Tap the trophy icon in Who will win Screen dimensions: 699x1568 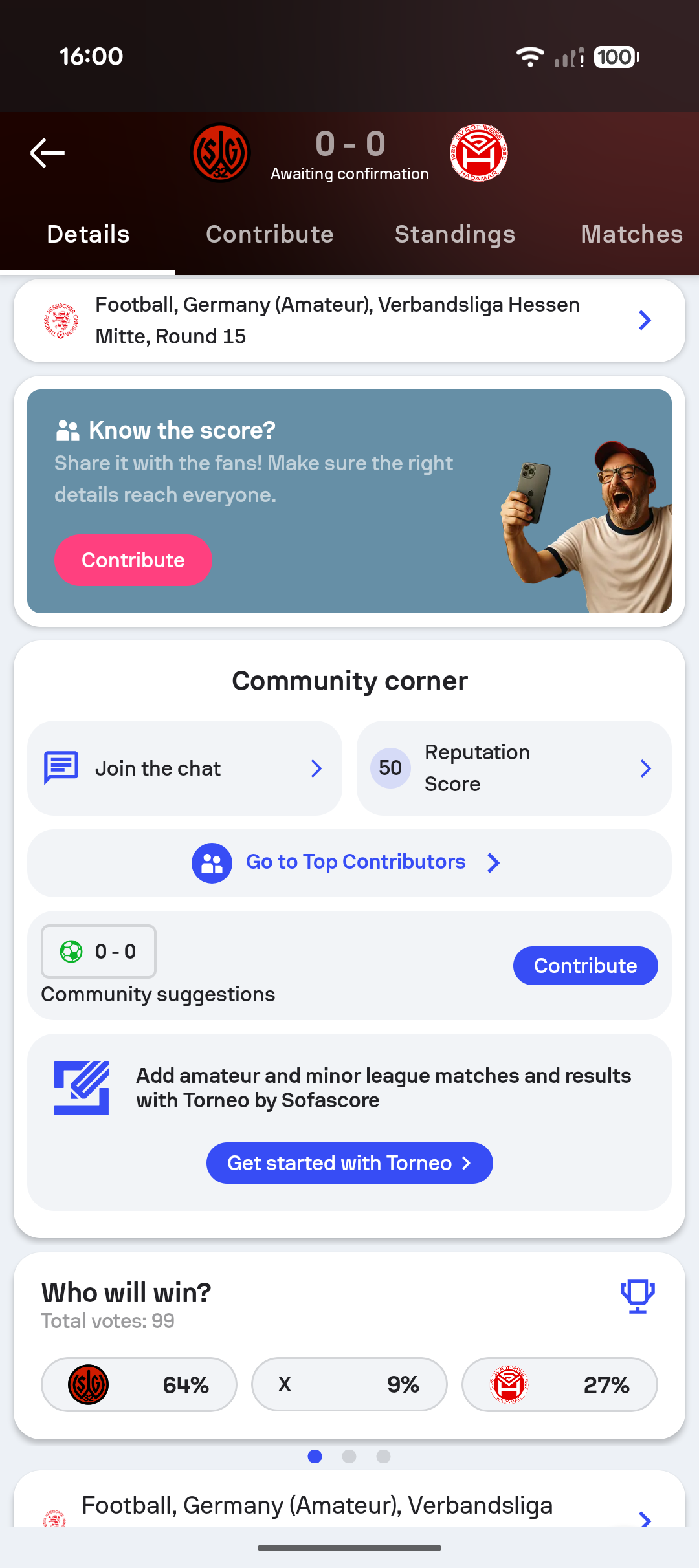coord(638,1296)
